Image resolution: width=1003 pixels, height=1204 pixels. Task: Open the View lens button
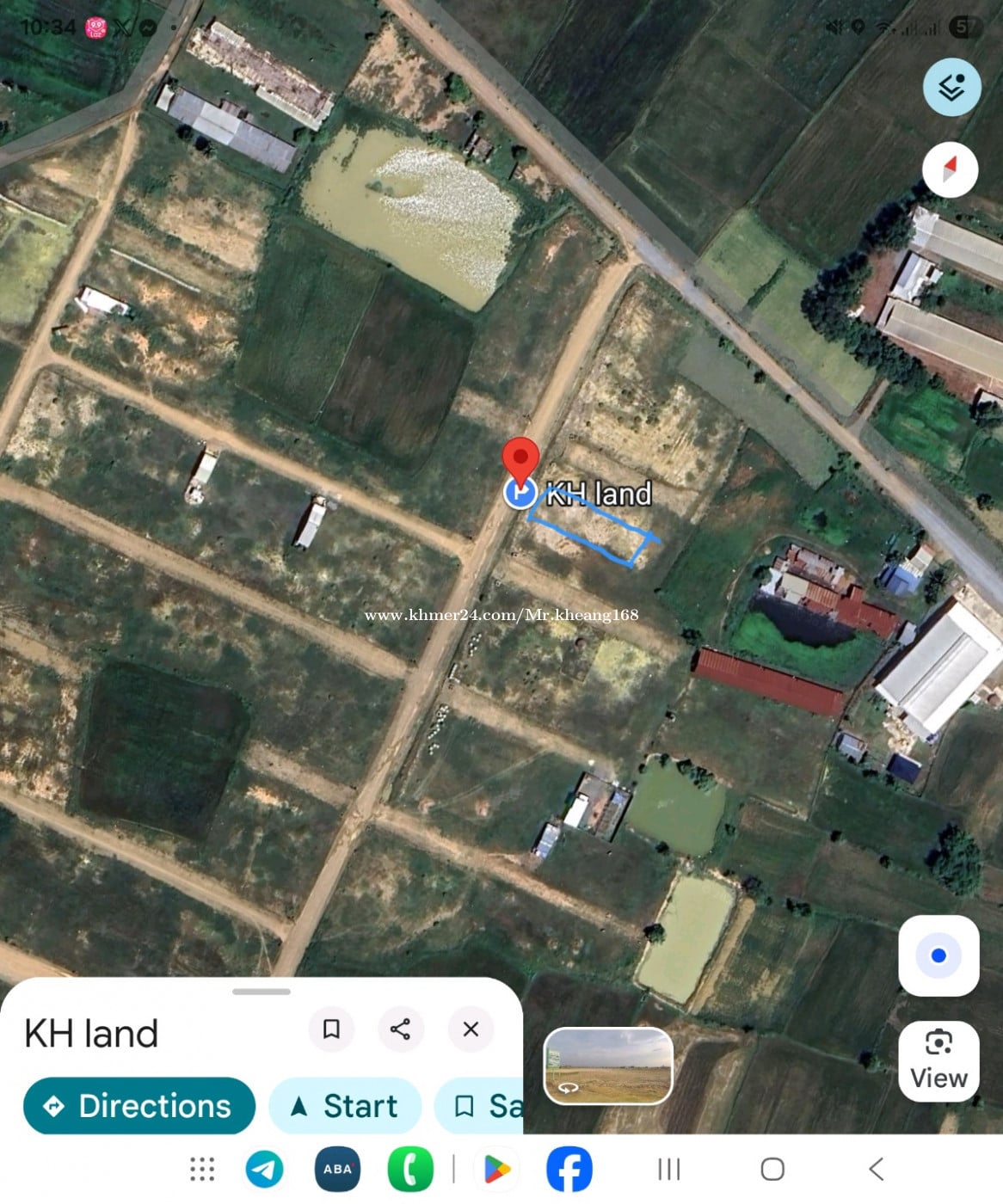click(938, 1061)
